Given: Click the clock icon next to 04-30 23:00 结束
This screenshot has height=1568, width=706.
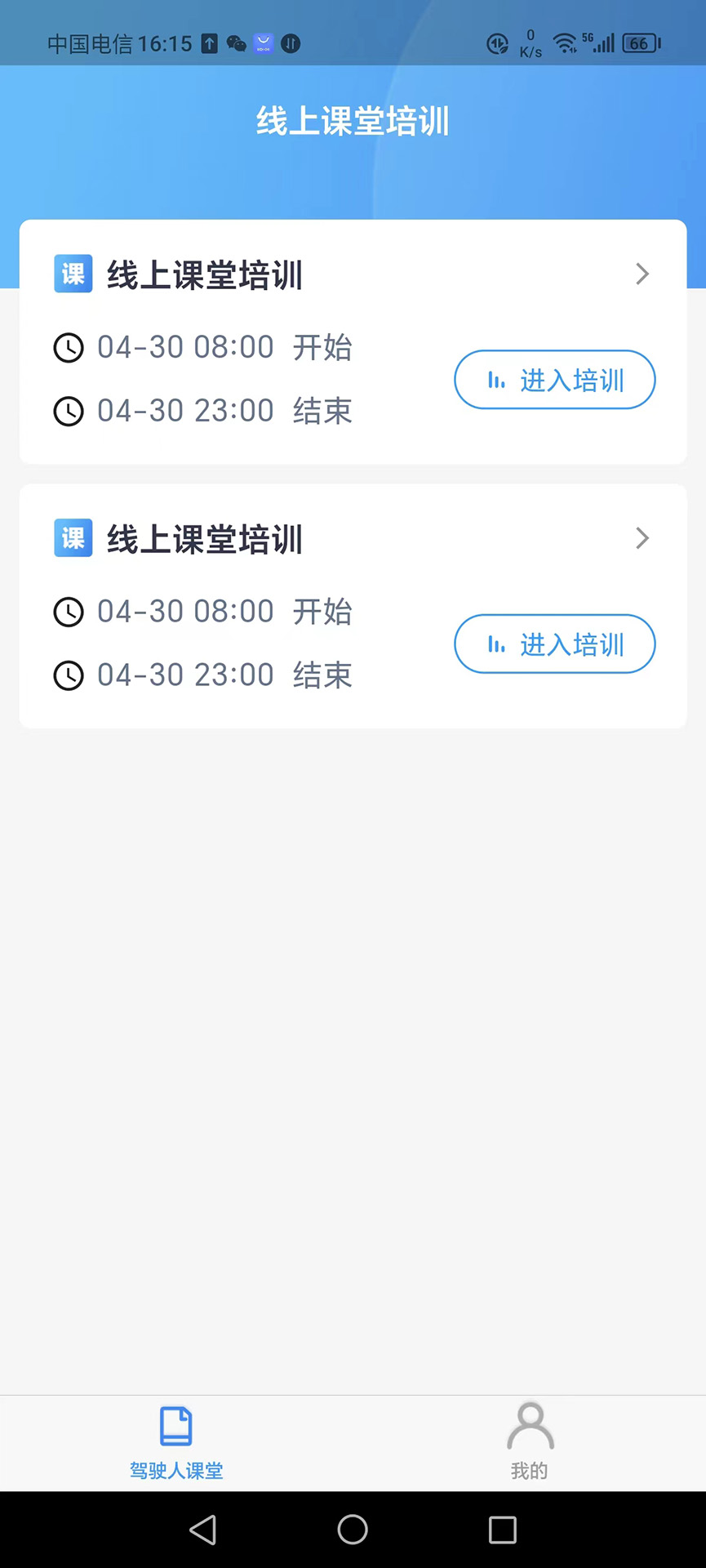Looking at the screenshot, I should click(x=69, y=411).
